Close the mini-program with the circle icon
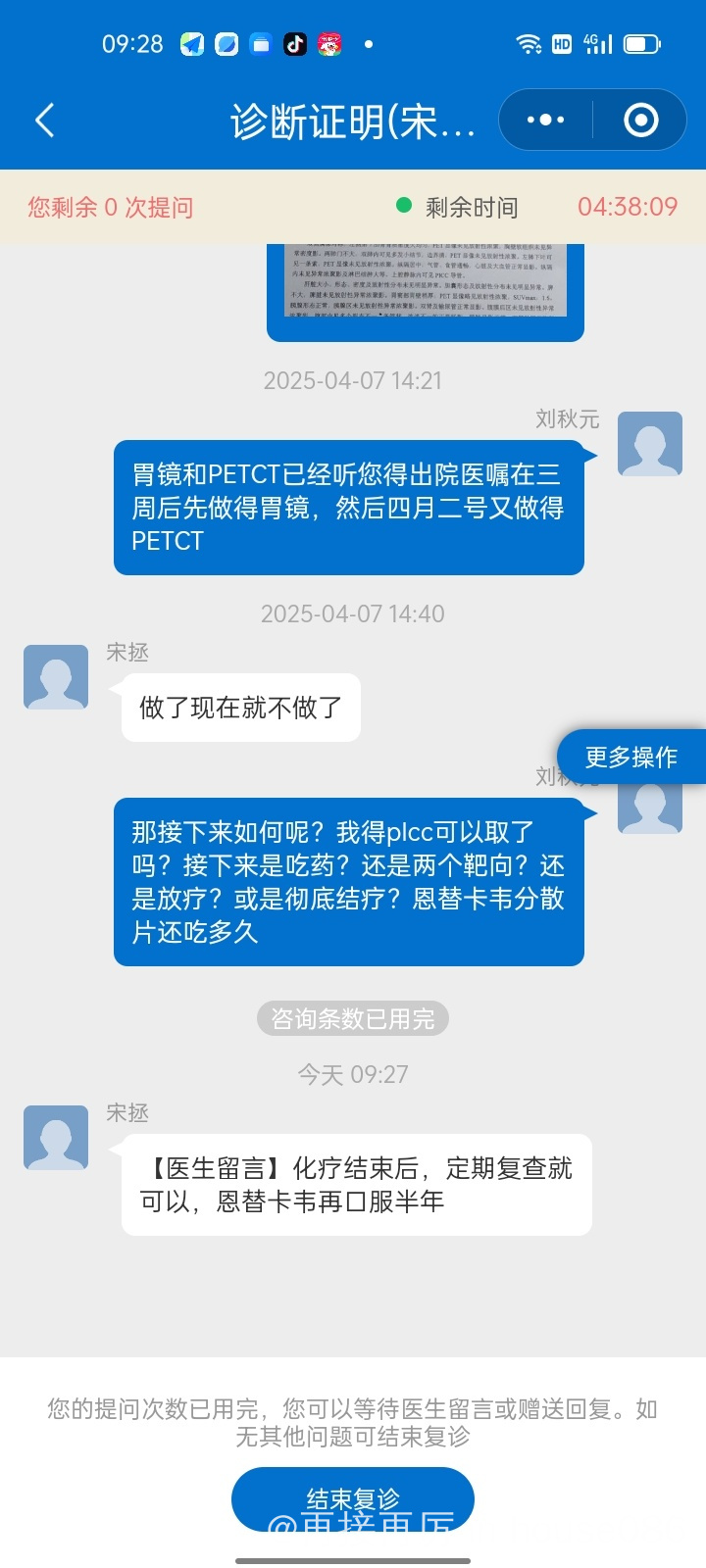Viewport: 706px width, 1568px height. click(641, 120)
